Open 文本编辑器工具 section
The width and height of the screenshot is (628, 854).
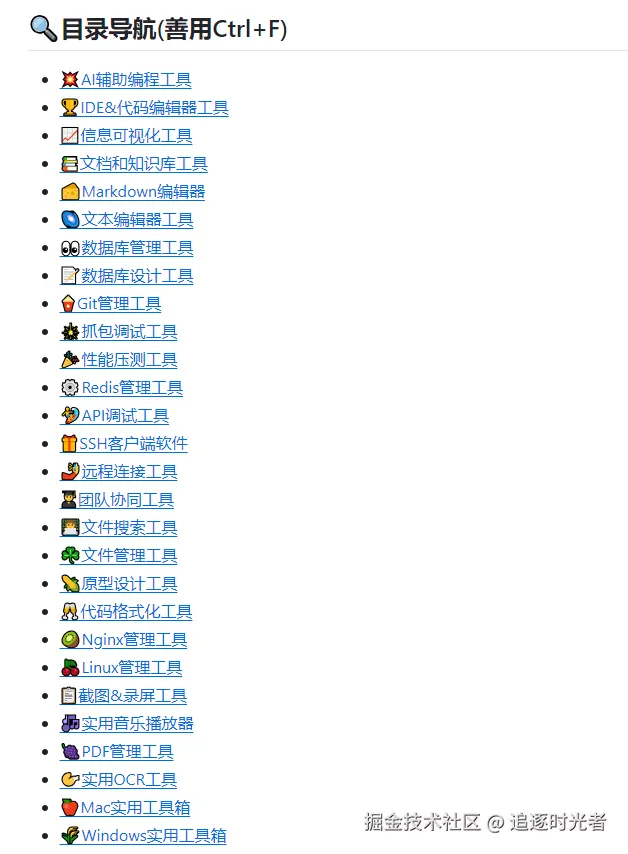click(137, 220)
